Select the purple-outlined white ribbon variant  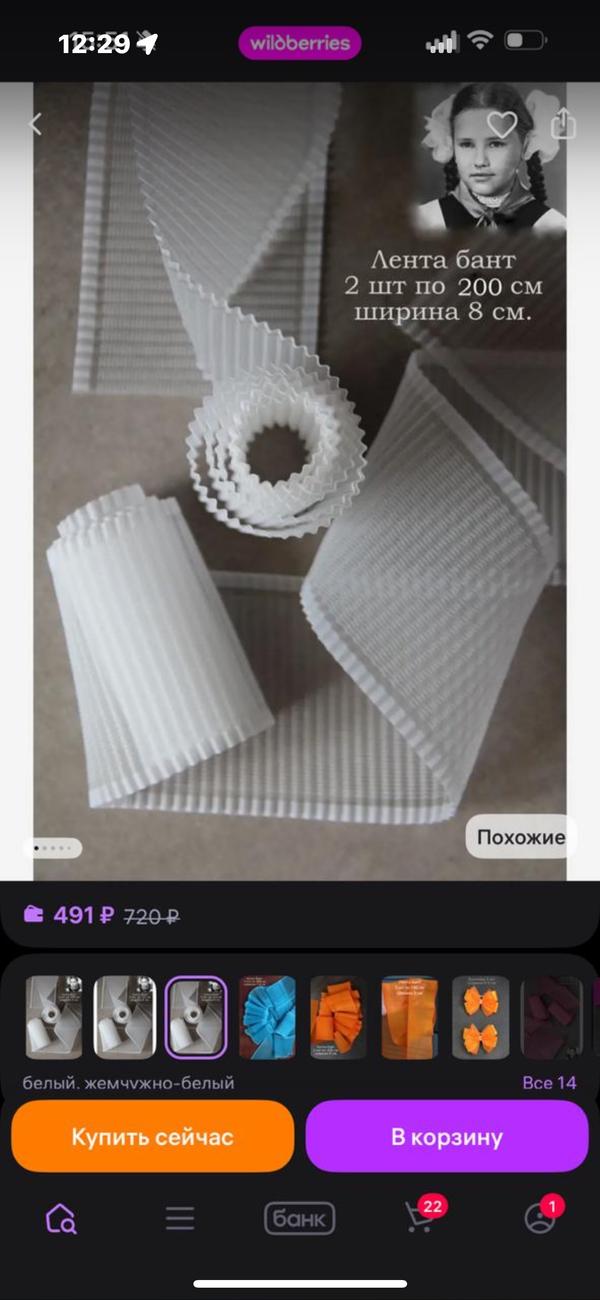pos(196,1017)
